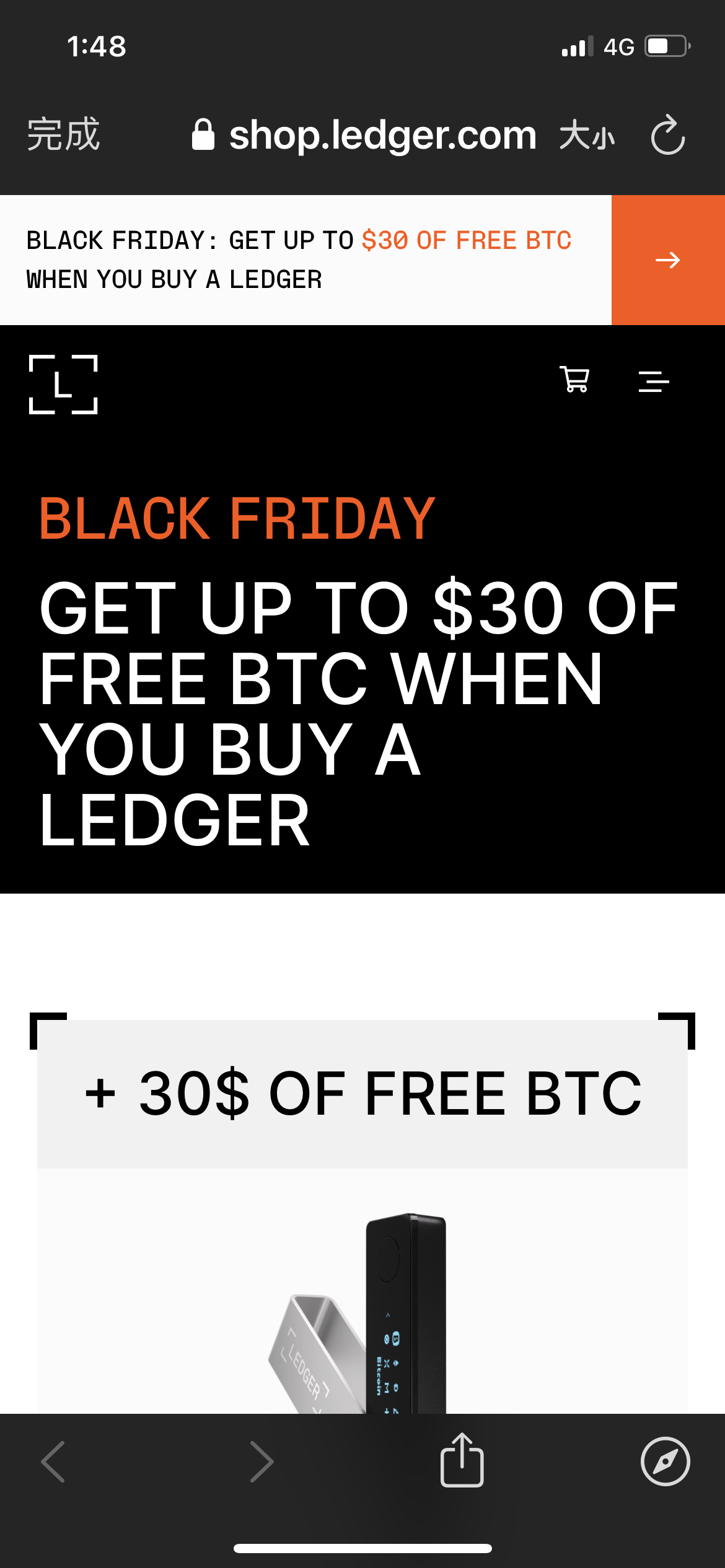Image resolution: width=725 pixels, height=1568 pixels.
Task: Open the 大小 text size options
Action: point(586,136)
